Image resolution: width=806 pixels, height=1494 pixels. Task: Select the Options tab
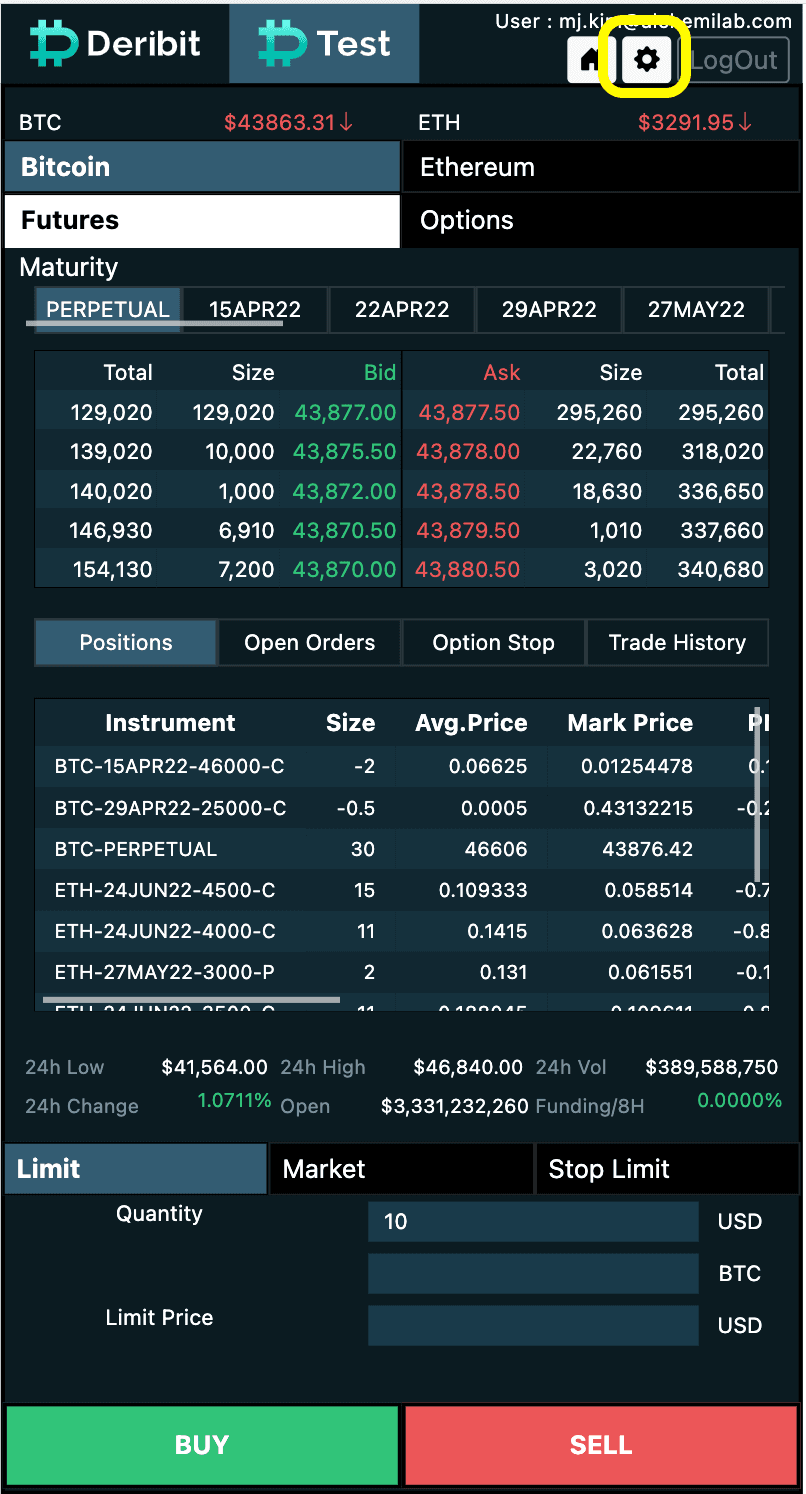point(600,221)
